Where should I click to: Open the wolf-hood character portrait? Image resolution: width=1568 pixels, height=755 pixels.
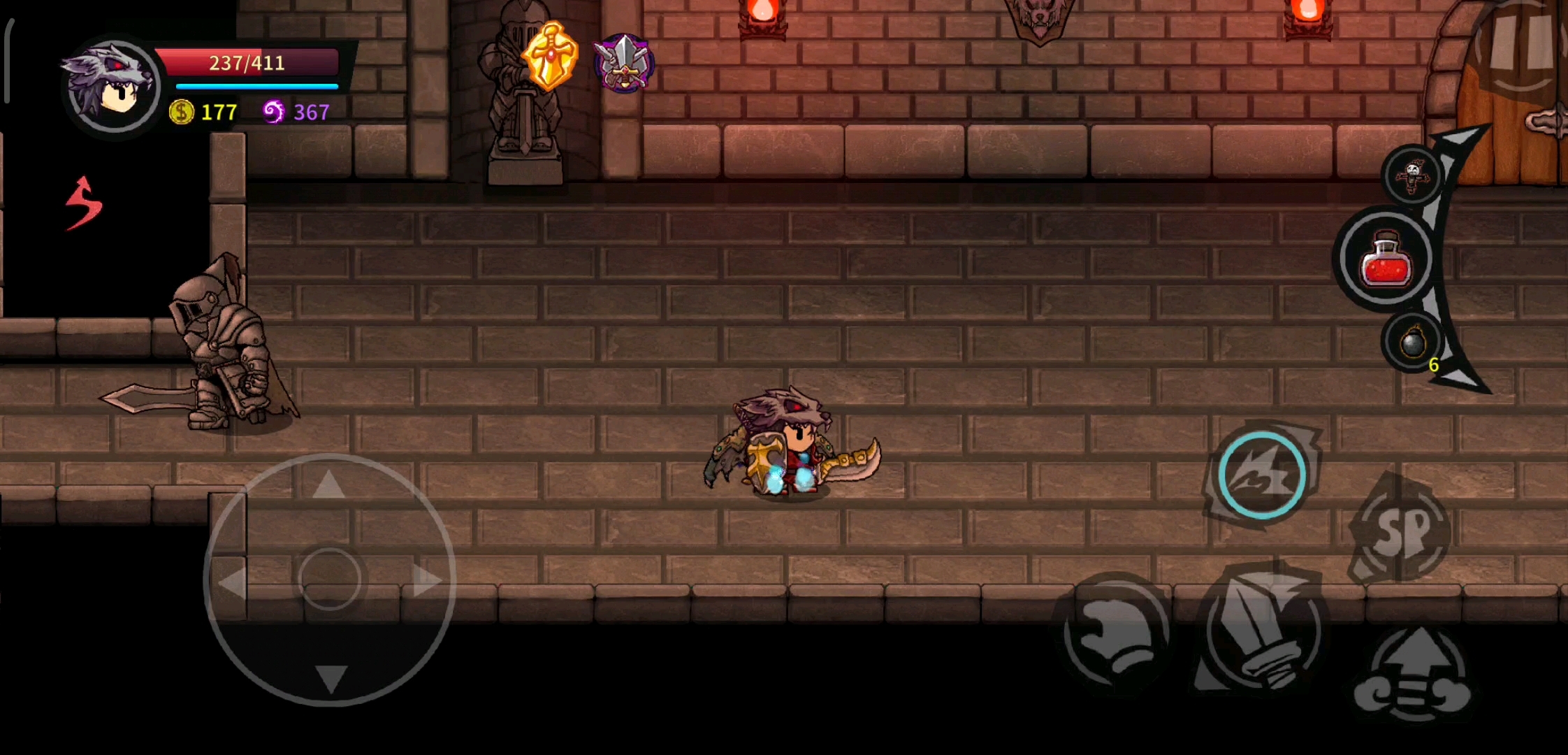point(113,85)
